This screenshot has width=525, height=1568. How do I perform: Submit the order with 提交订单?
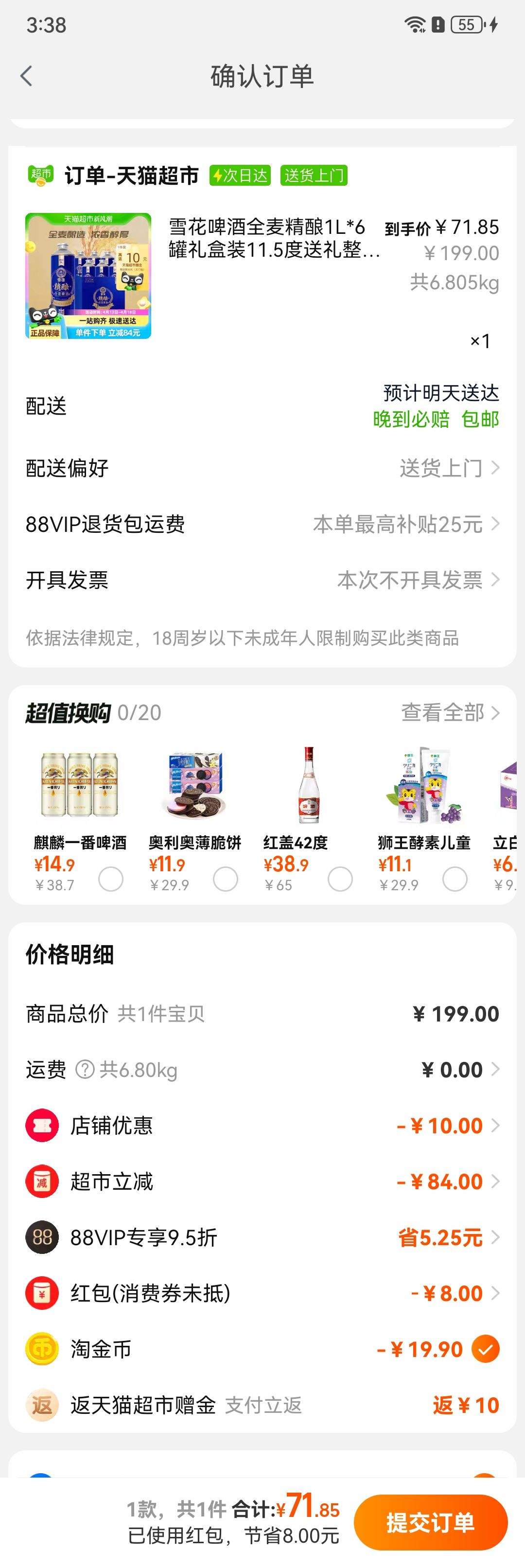click(430, 1522)
